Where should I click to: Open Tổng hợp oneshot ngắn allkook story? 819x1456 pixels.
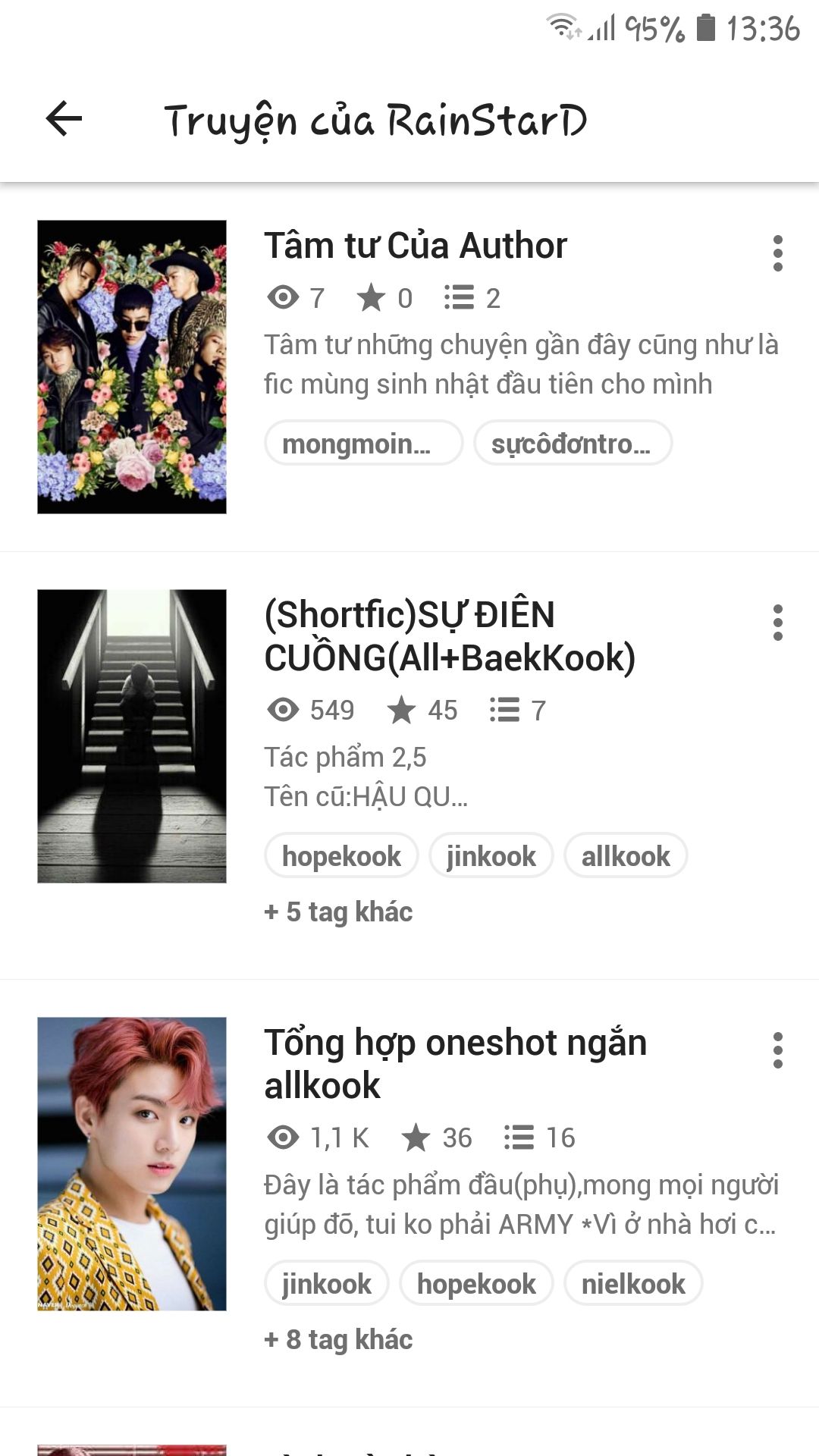[x=455, y=1064]
